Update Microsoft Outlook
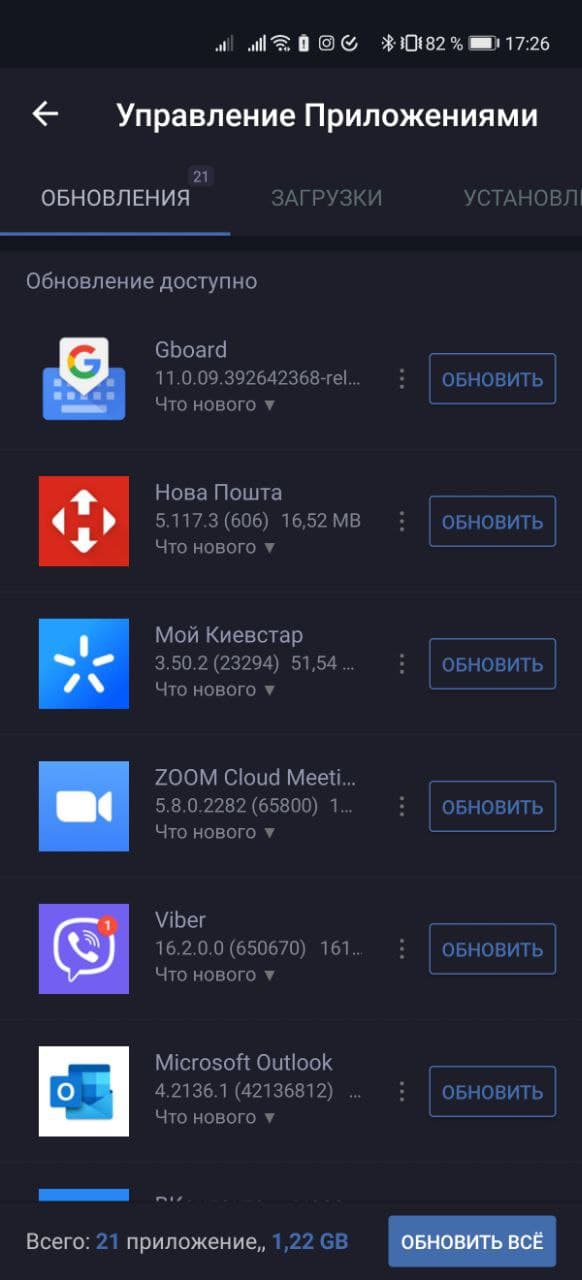The image size is (582, 1280). click(x=492, y=1091)
